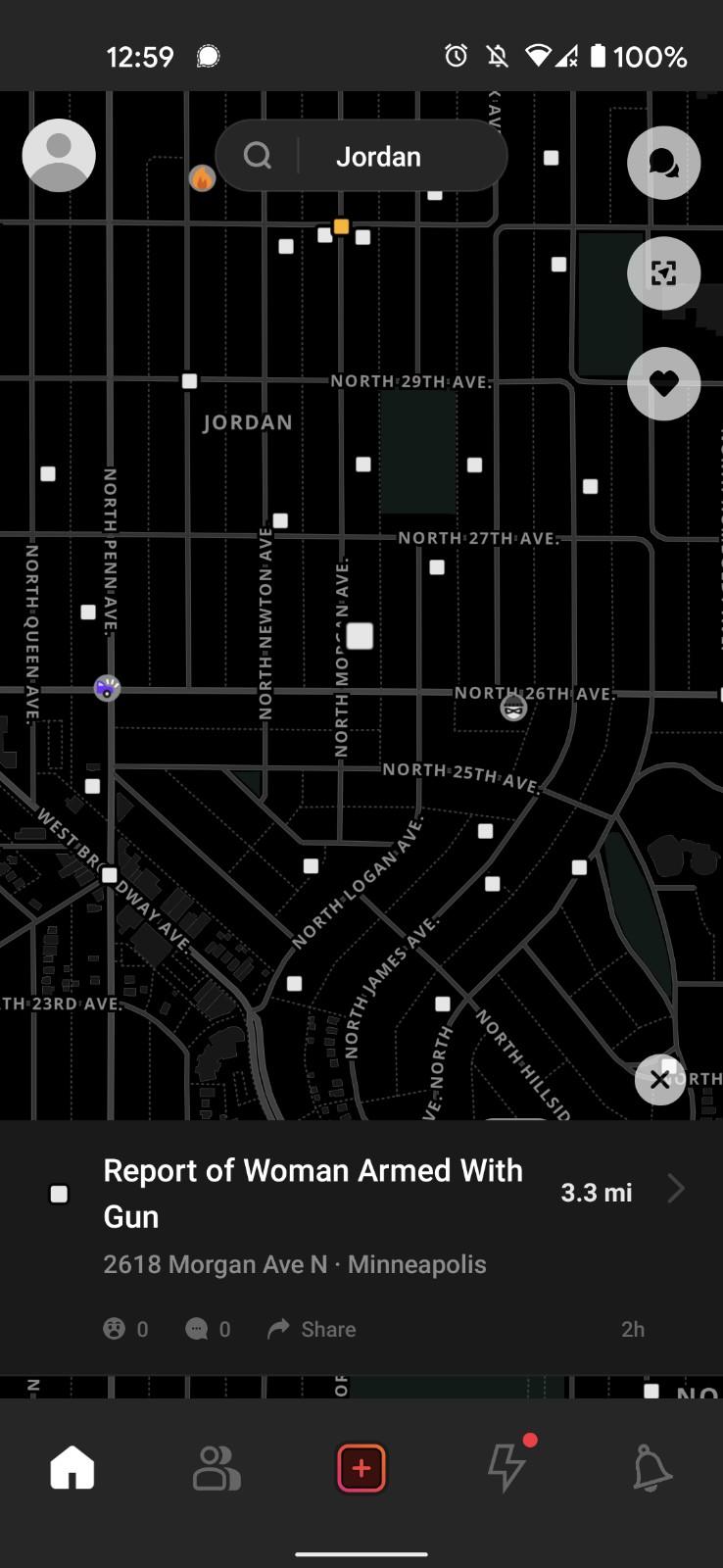The width and height of the screenshot is (723, 1568).
Task: Tap the recenter map scan button
Action: pos(663,273)
